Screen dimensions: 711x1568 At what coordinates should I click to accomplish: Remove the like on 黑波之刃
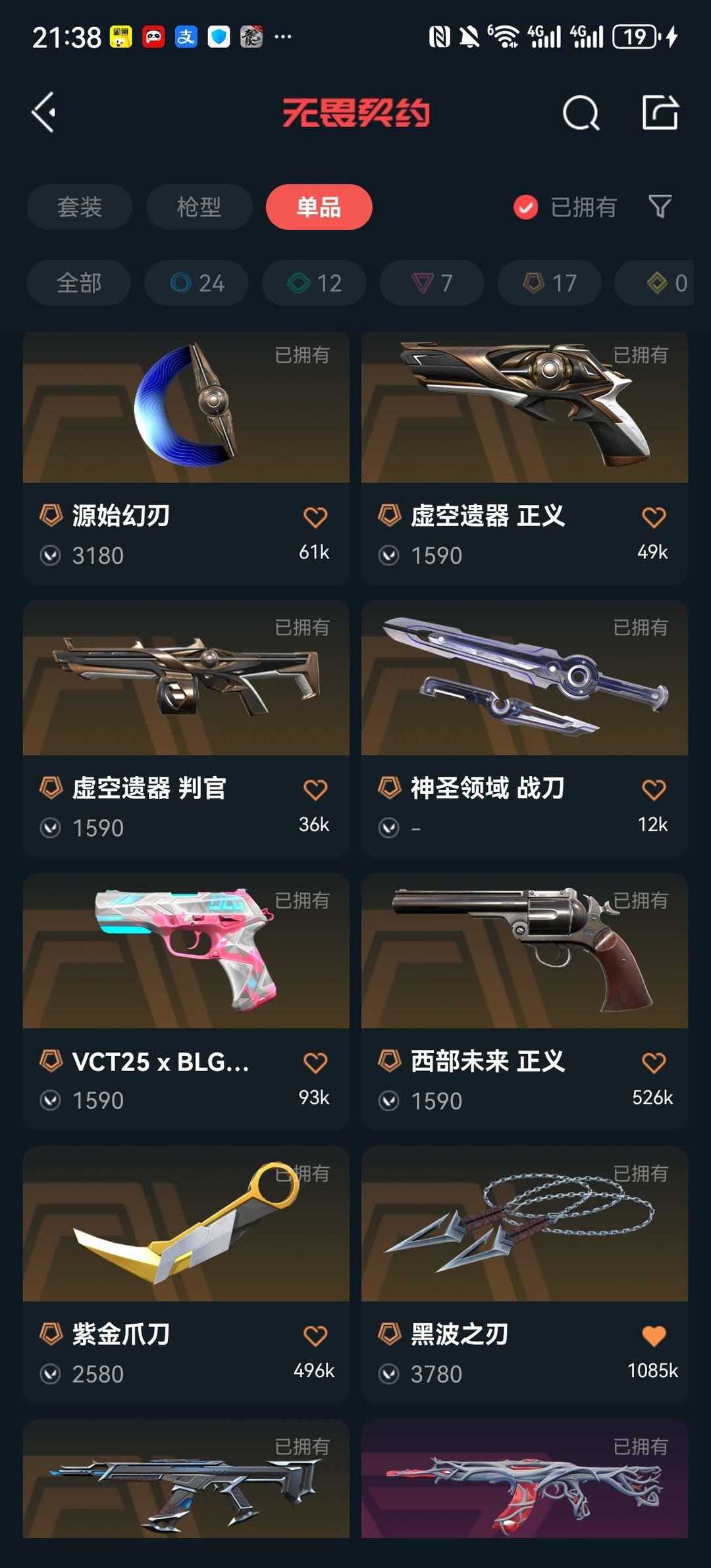coord(654,1336)
